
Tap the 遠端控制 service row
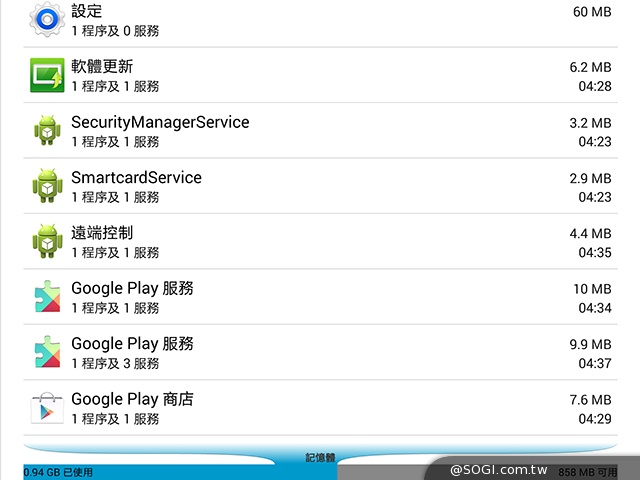[x=320, y=242]
